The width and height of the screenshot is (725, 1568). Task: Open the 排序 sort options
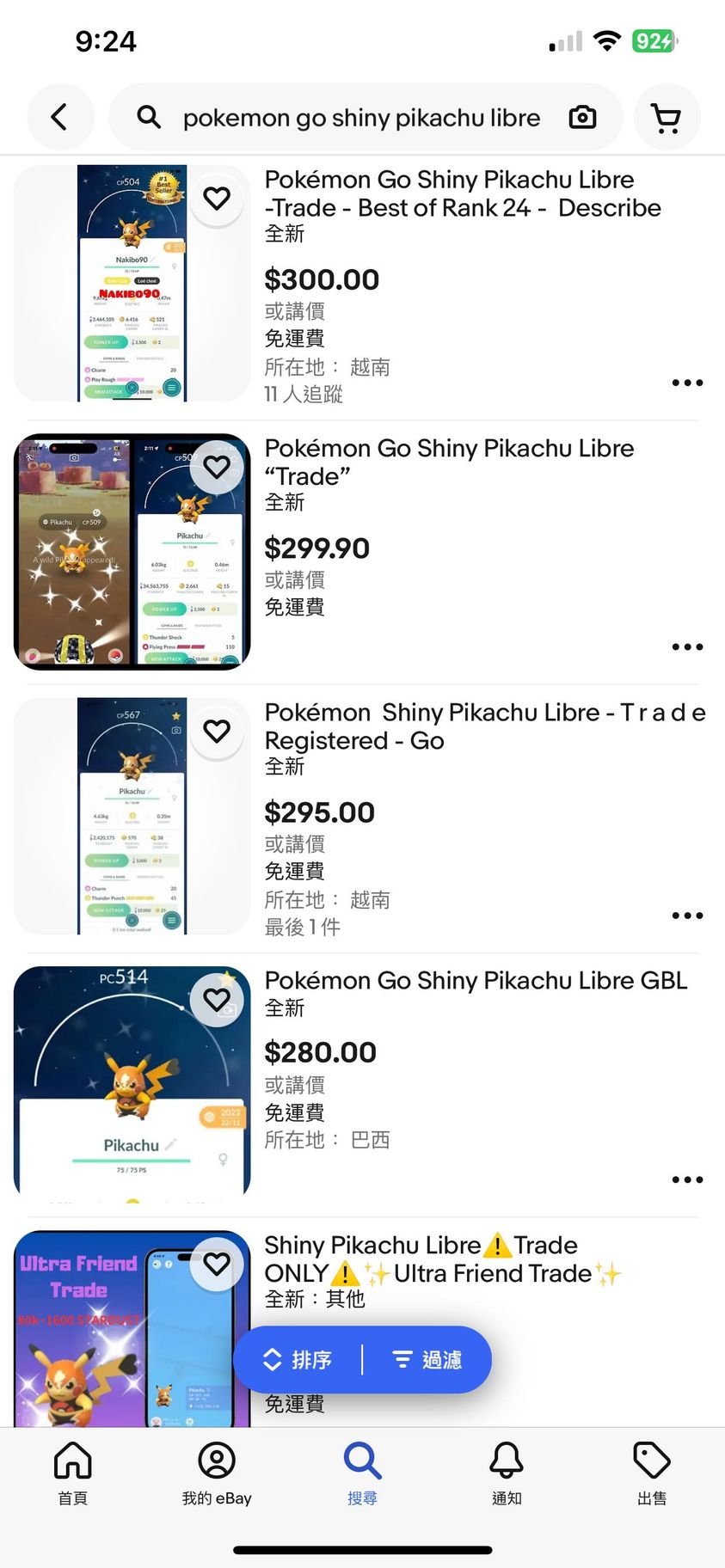(x=298, y=1359)
